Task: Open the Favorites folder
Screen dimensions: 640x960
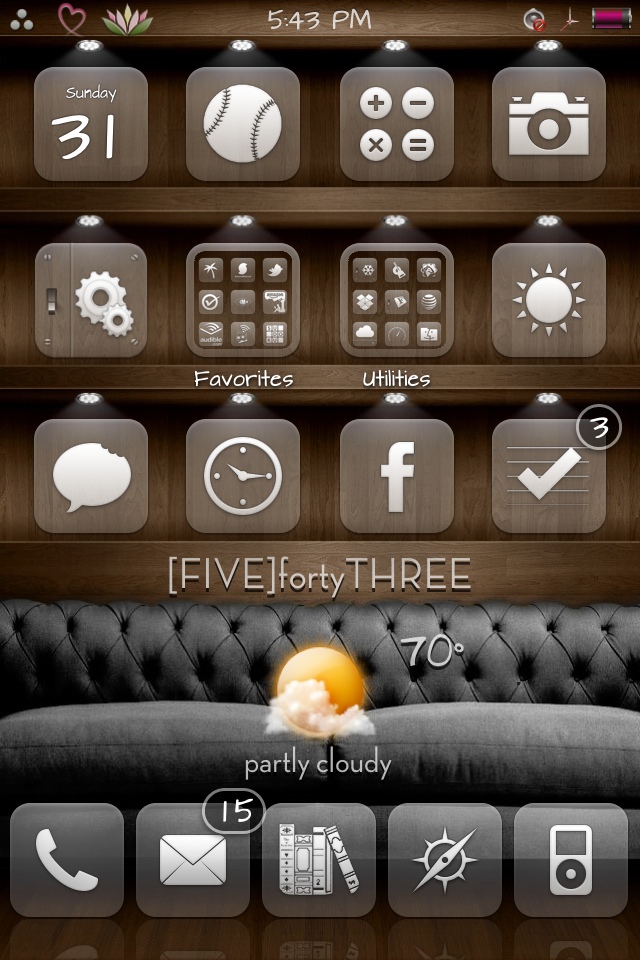Action: point(243,300)
